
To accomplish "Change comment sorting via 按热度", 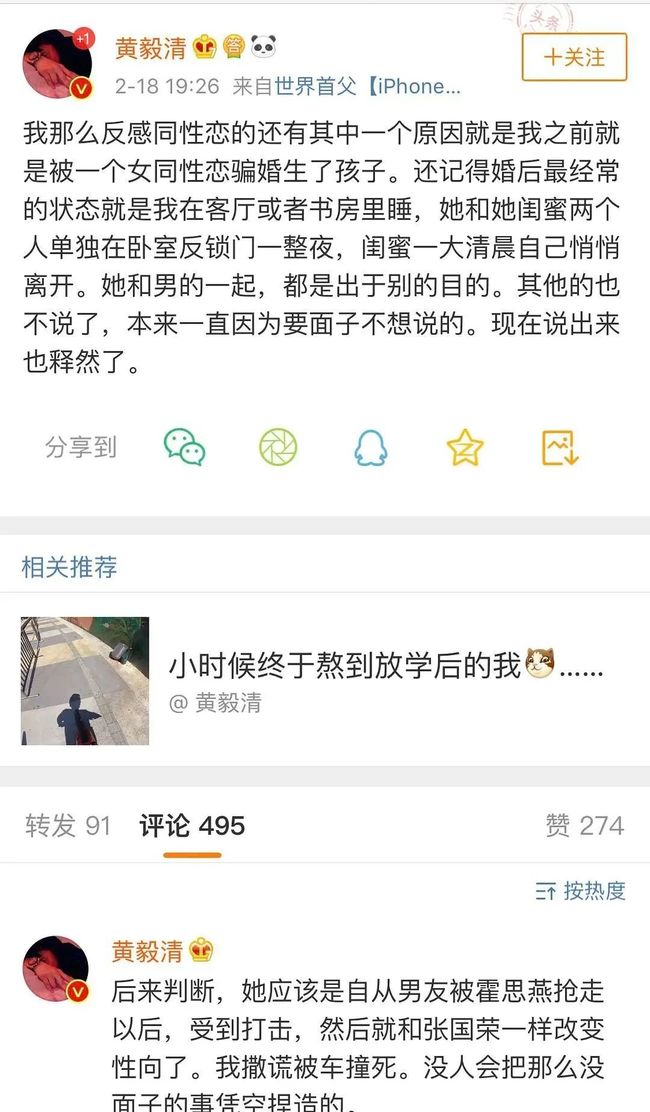I will click(581, 891).
